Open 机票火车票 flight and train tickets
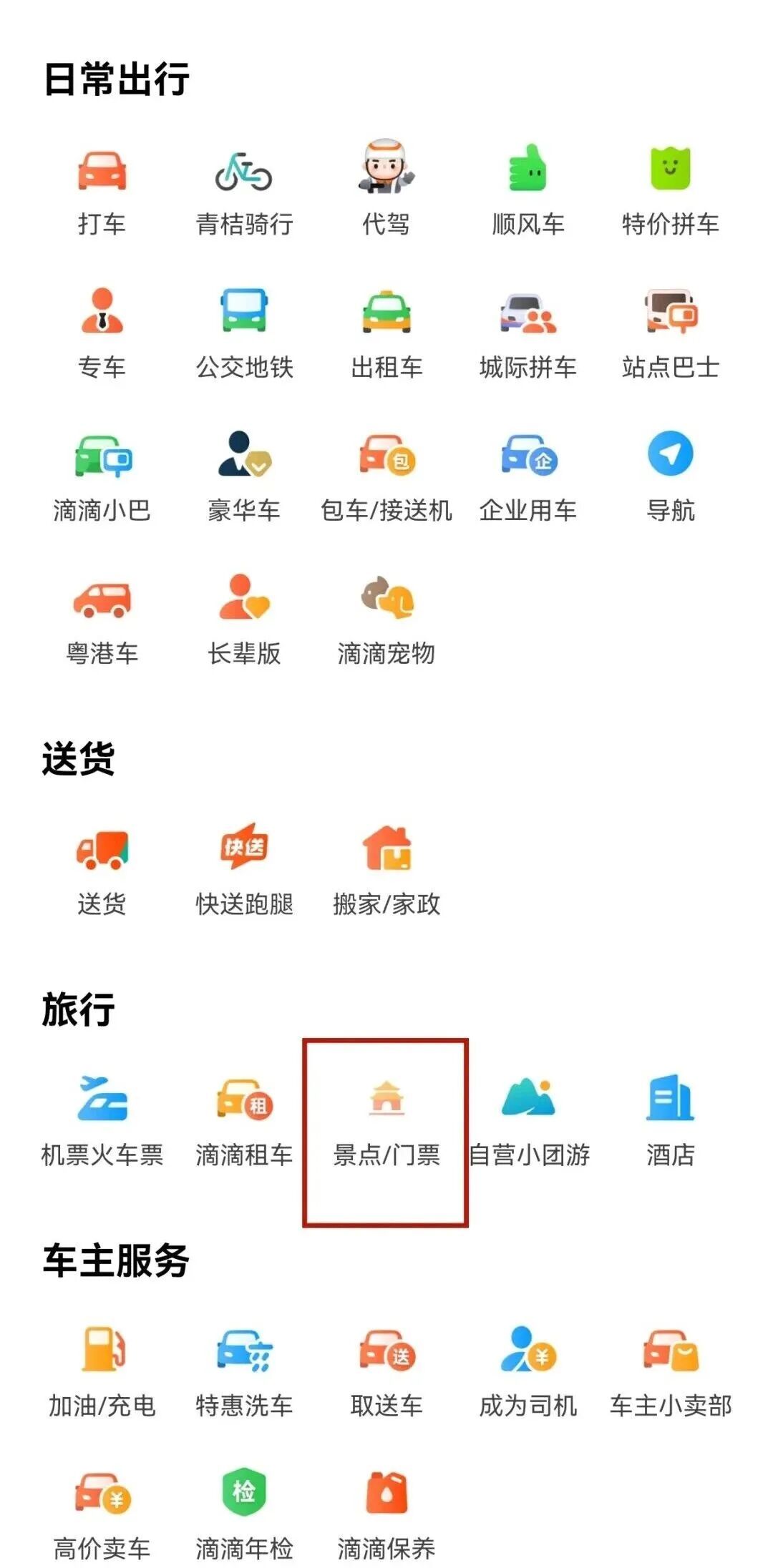This screenshot has width=773, height=1568. [x=102, y=1121]
